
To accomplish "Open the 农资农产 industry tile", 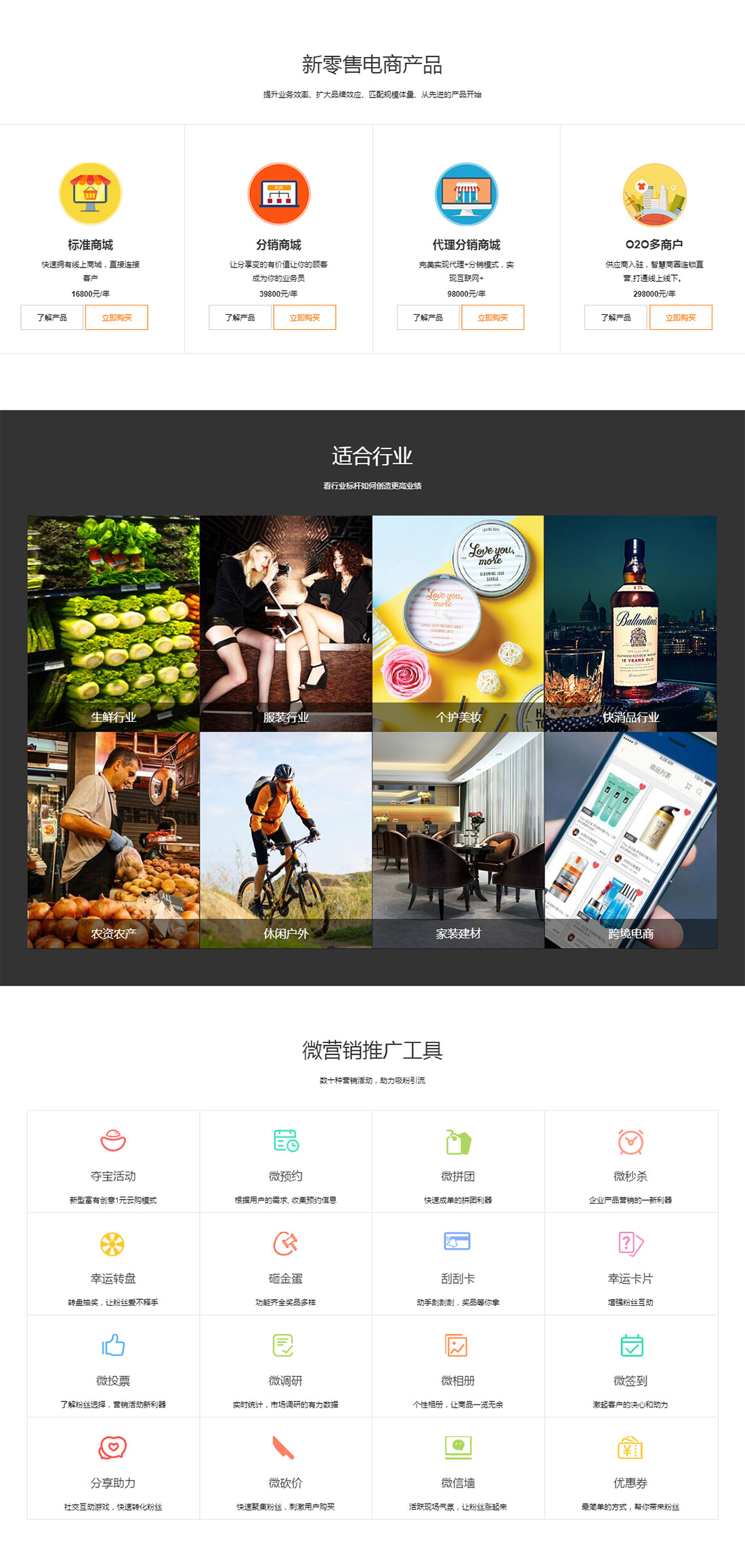I will [x=113, y=840].
